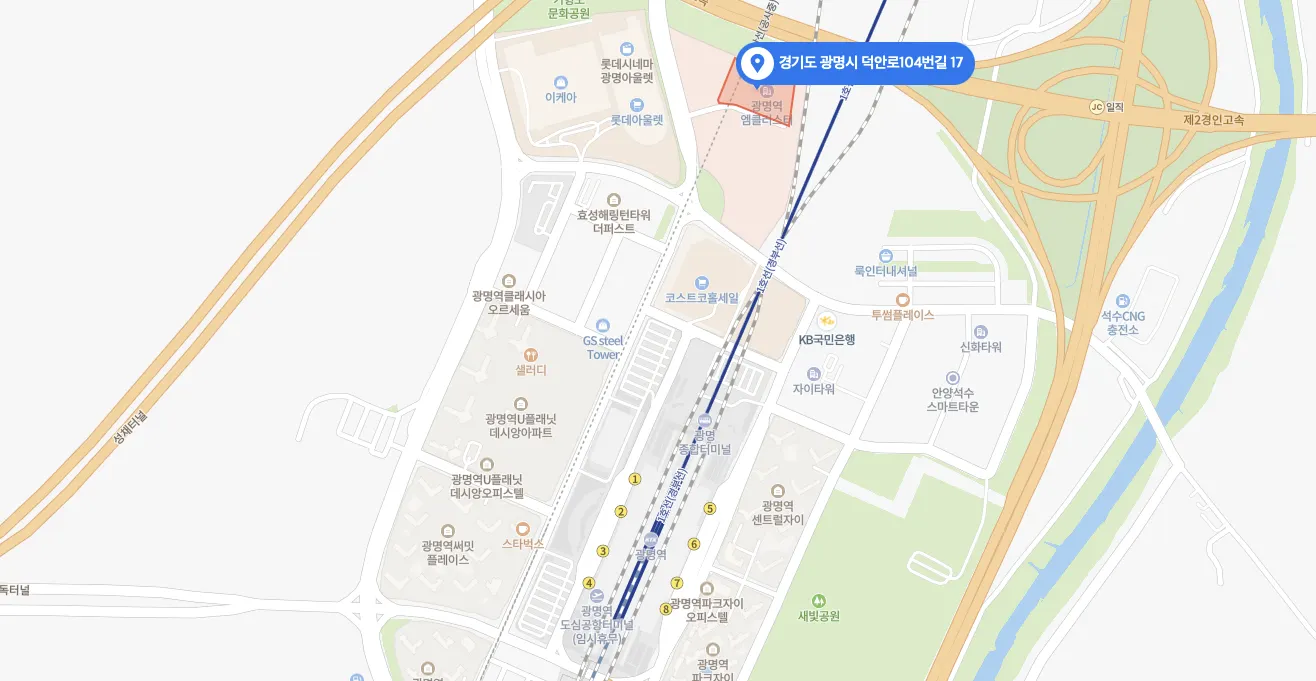Open the 셀러디 restaurant pin
Viewport: 1316px width, 681px height.
pyautogui.click(x=531, y=354)
